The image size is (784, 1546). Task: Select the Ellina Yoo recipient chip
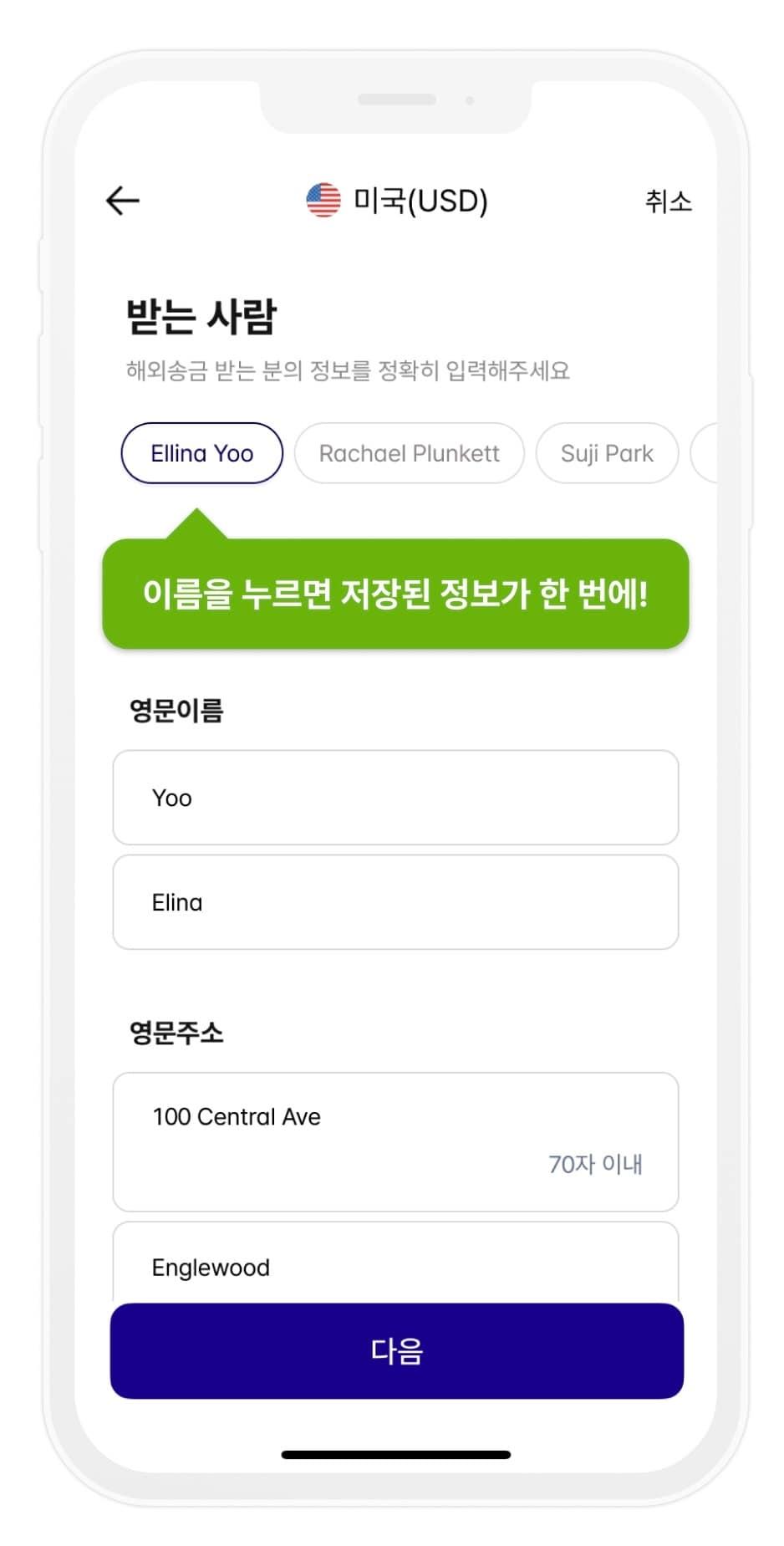(201, 453)
